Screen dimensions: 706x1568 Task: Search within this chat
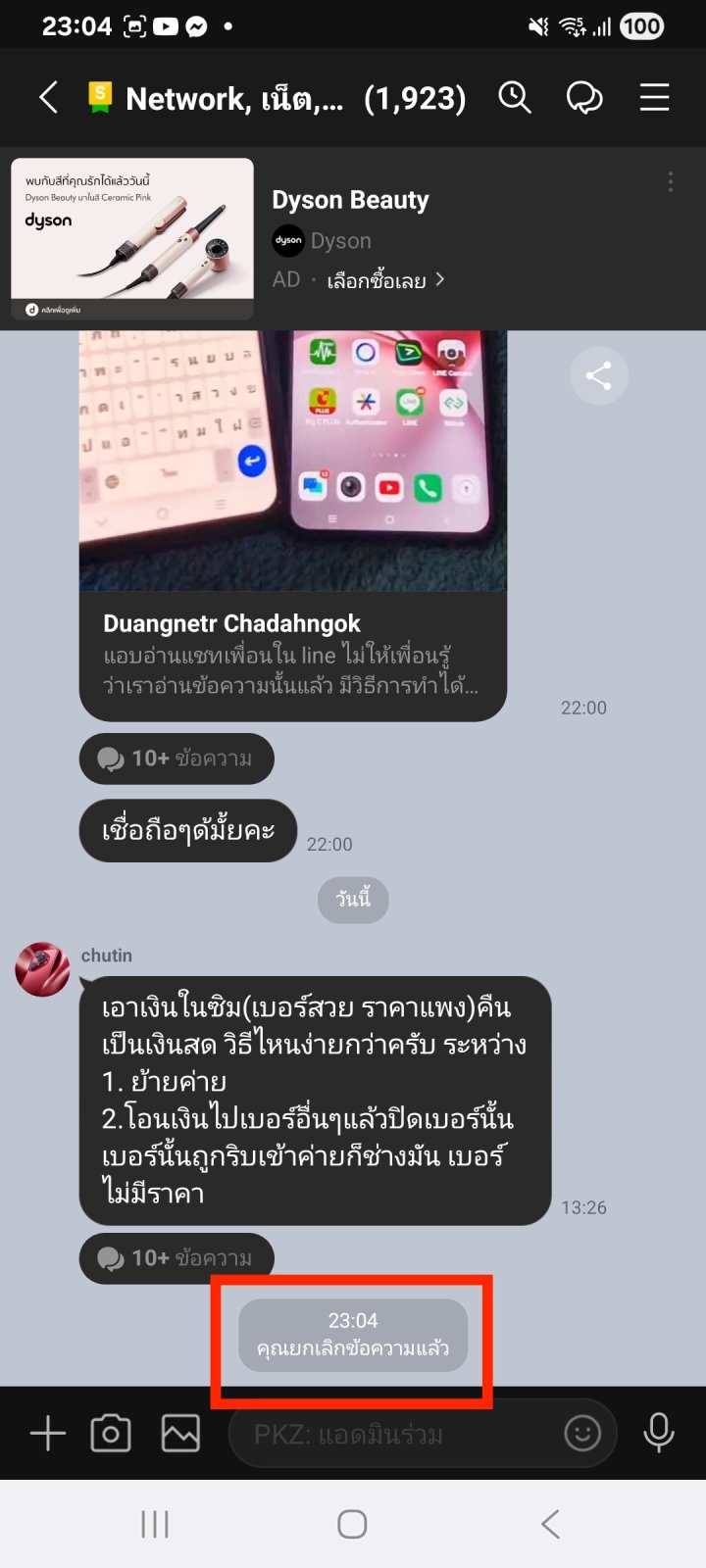515,98
